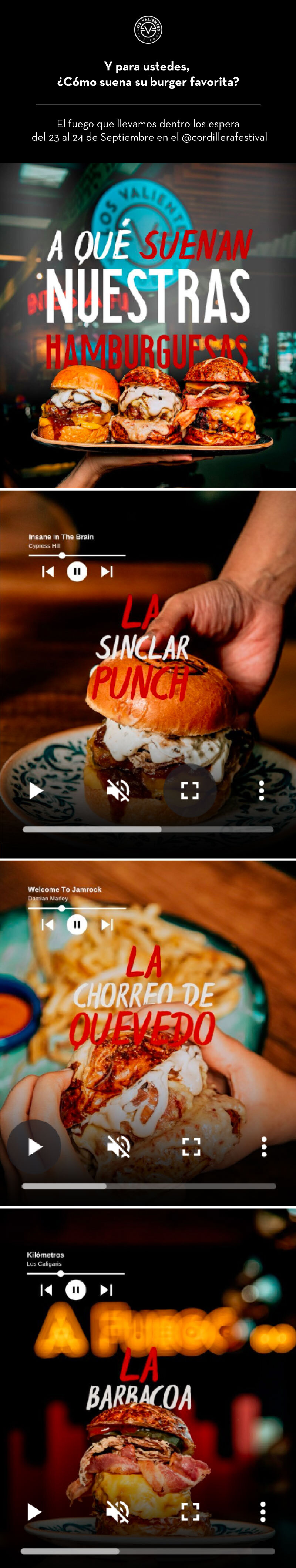Open more options on La Sinclar Punch video
The image size is (296, 1568).
261,790
